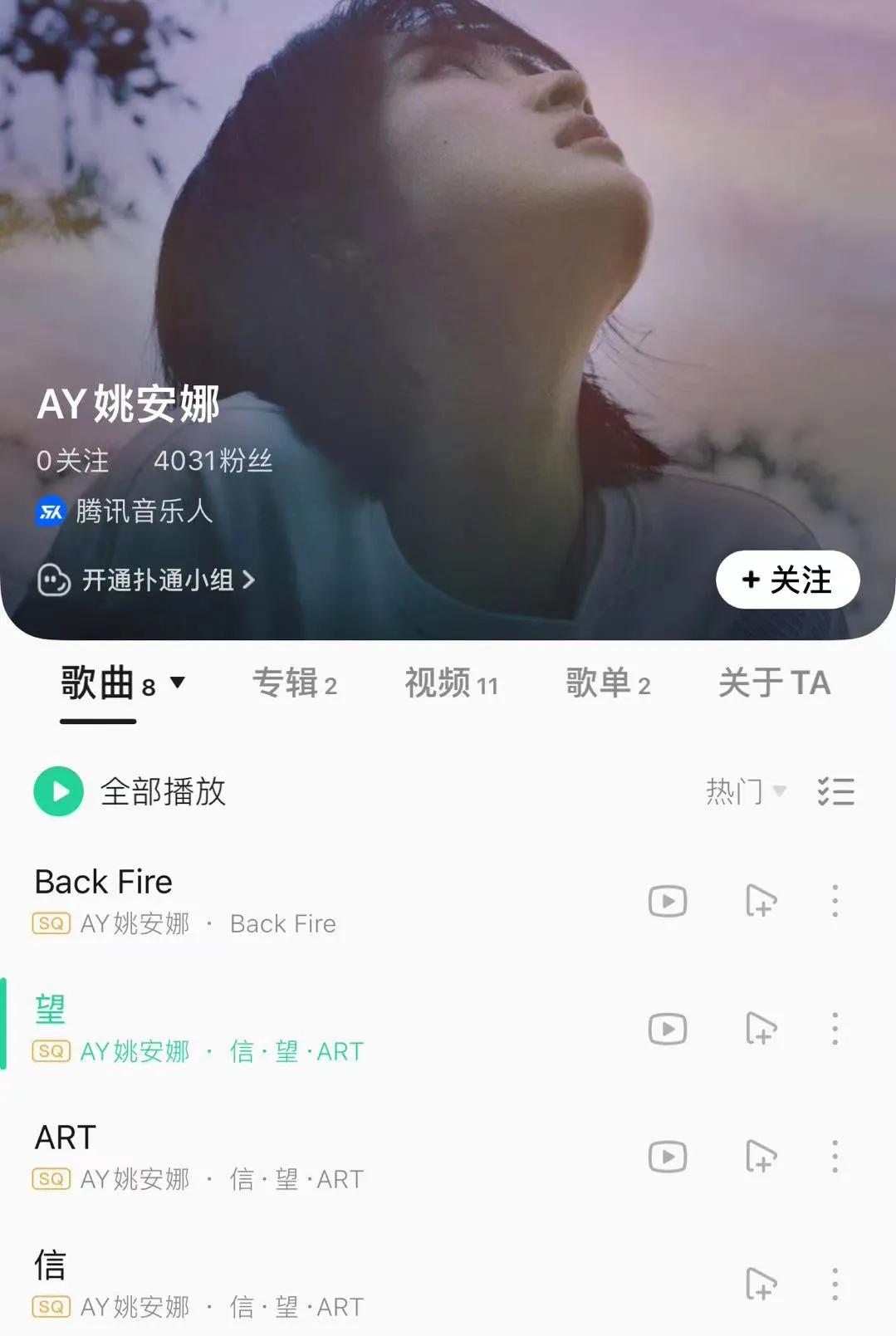Viewport: 896px width, 1336px height.
Task: Open the 关于 TA tab
Action: (774, 683)
